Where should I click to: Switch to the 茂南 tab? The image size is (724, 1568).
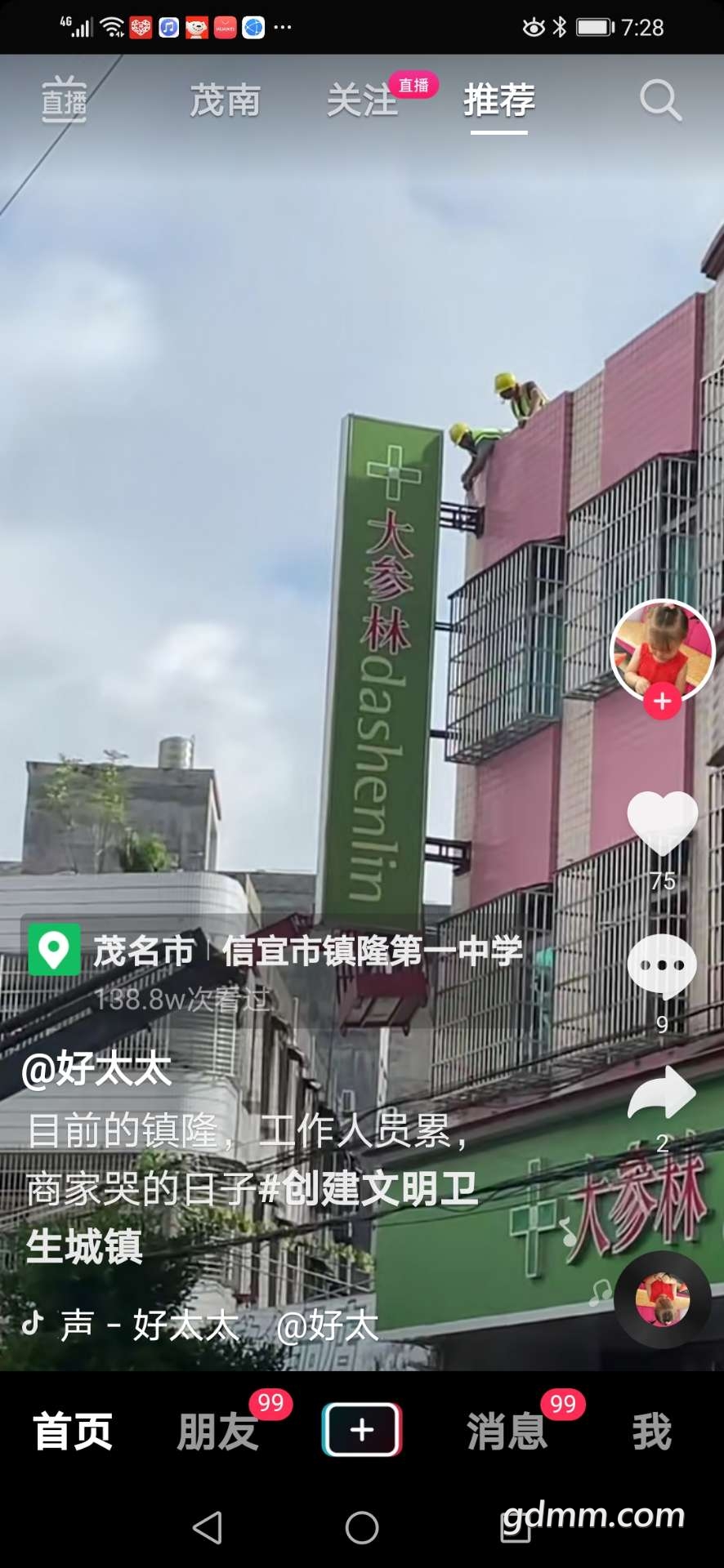[x=225, y=100]
